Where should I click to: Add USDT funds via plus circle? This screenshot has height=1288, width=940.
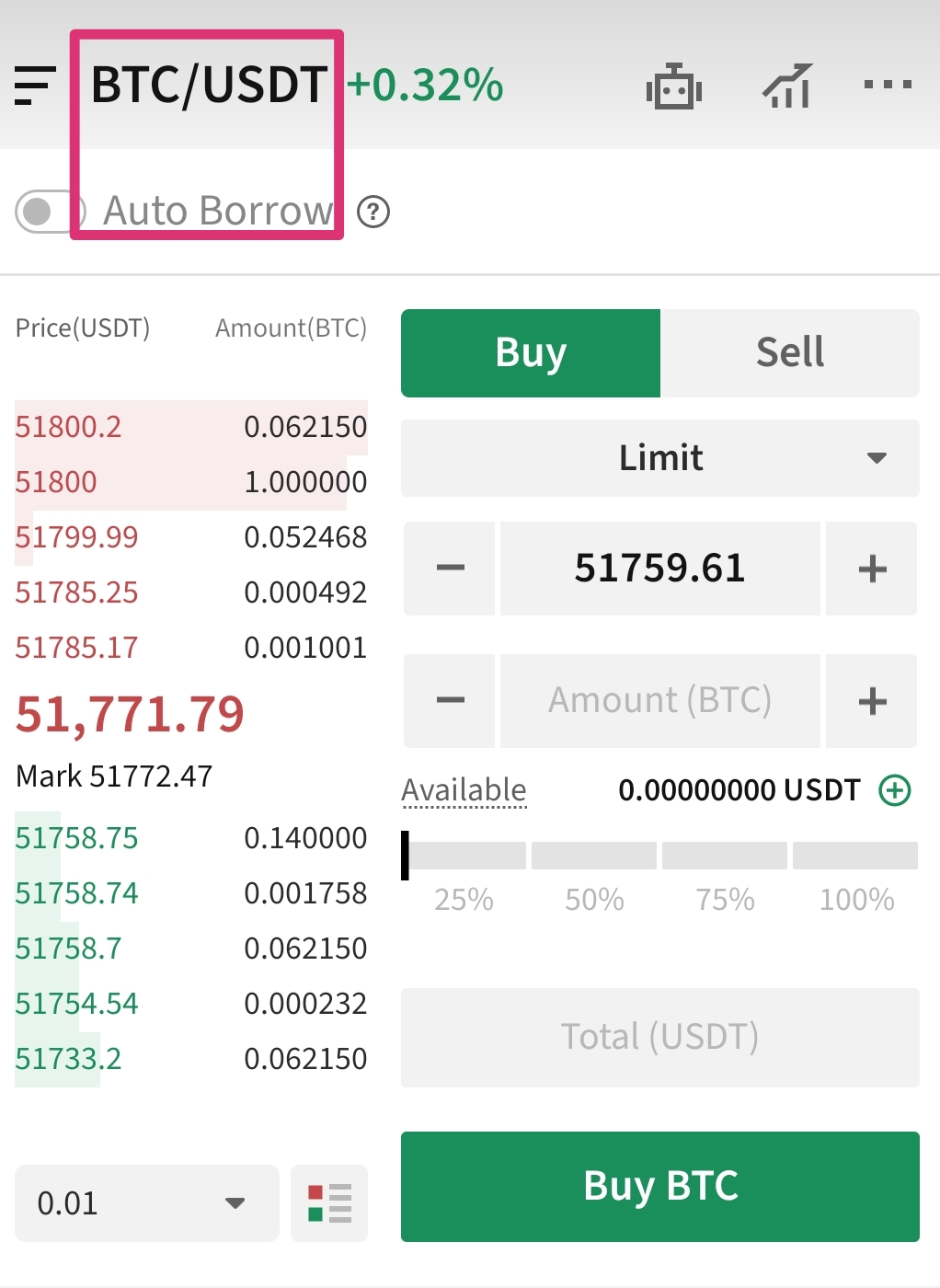(895, 790)
